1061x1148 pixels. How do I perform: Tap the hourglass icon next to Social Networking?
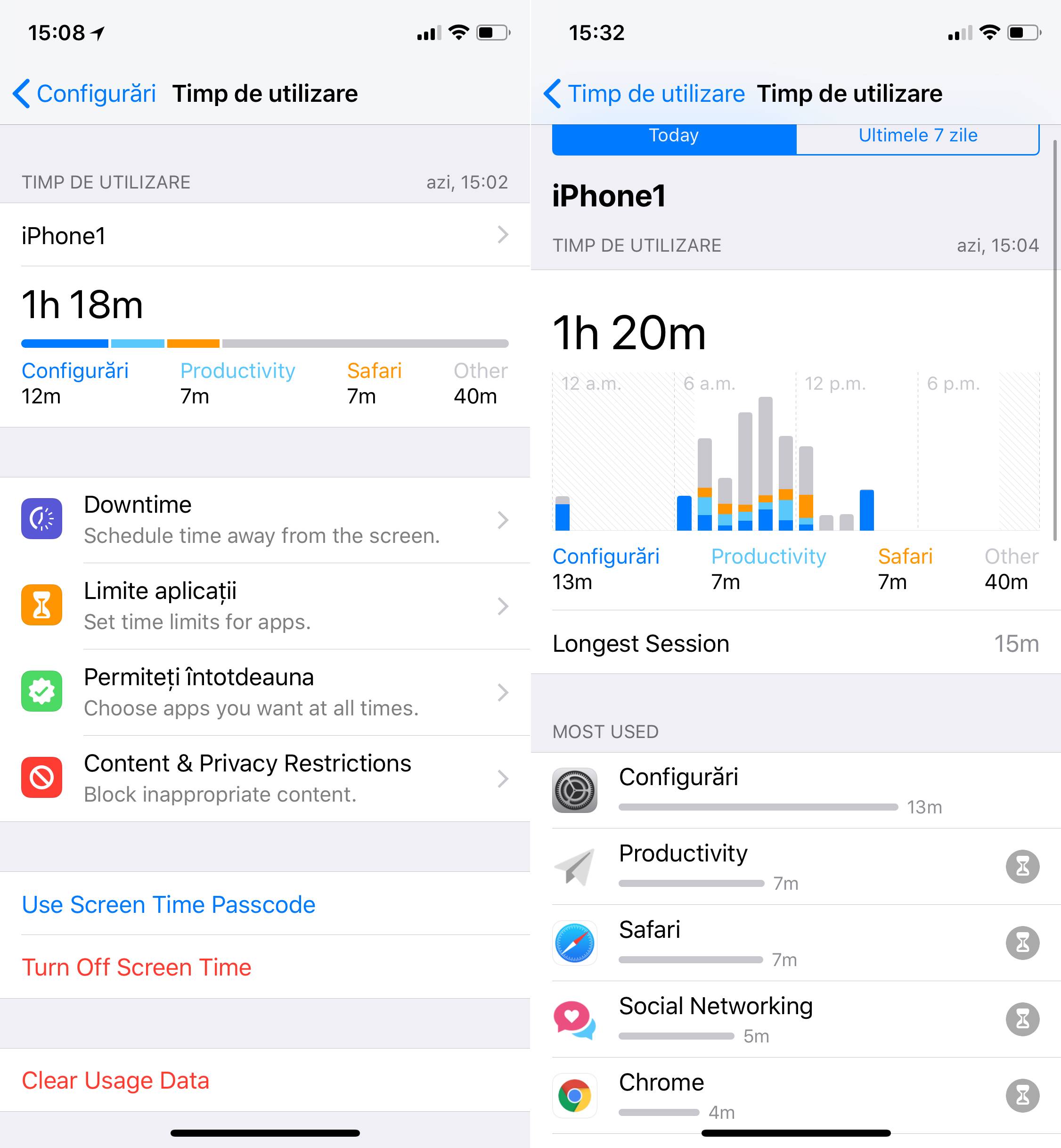point(1022,1019)
